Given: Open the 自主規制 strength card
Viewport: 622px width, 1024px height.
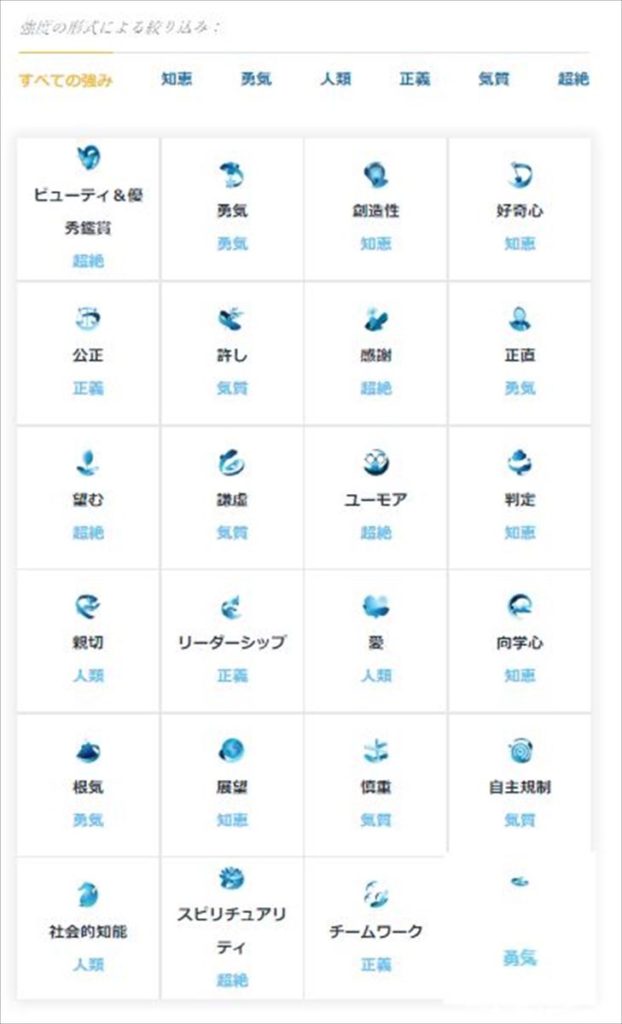Looking at the screenshot, I should 520,785.
